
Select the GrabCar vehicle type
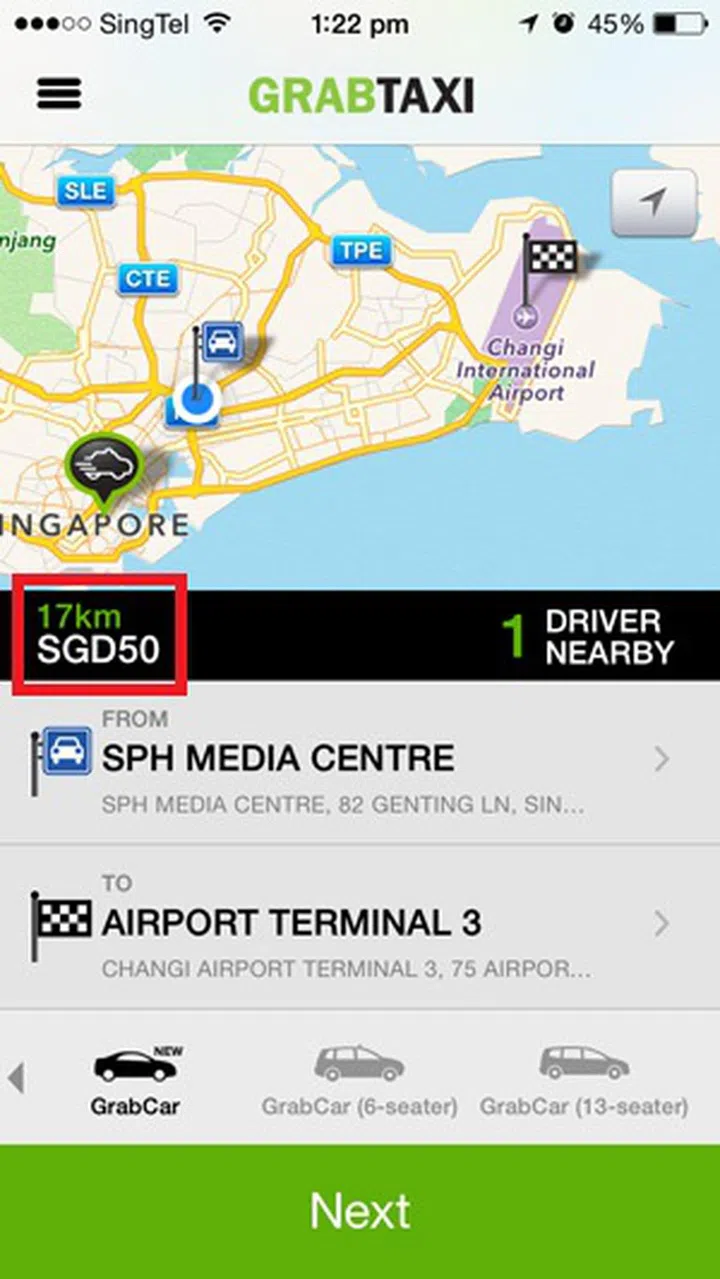pyautogui.click(x=135, y=1075)
